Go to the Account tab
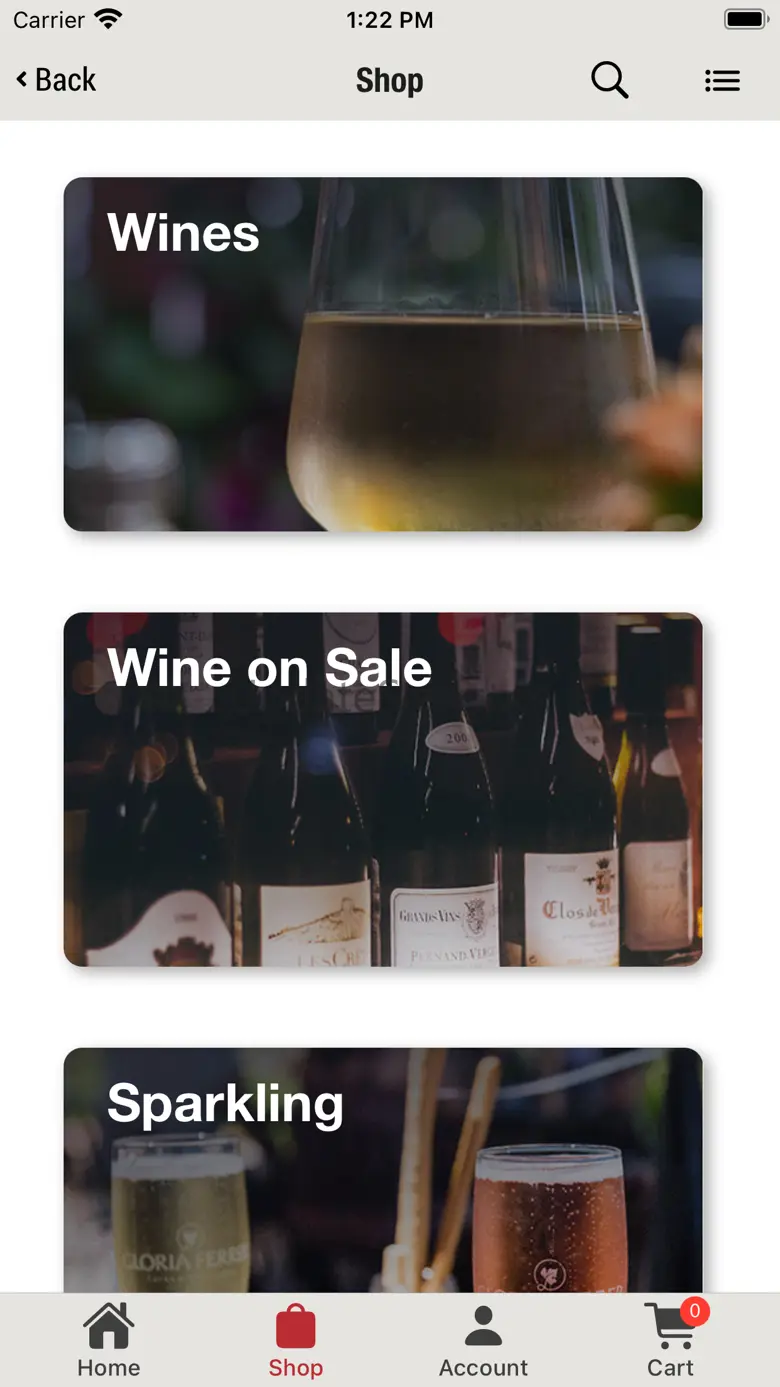780x1387 pixels. [483, 1341]
